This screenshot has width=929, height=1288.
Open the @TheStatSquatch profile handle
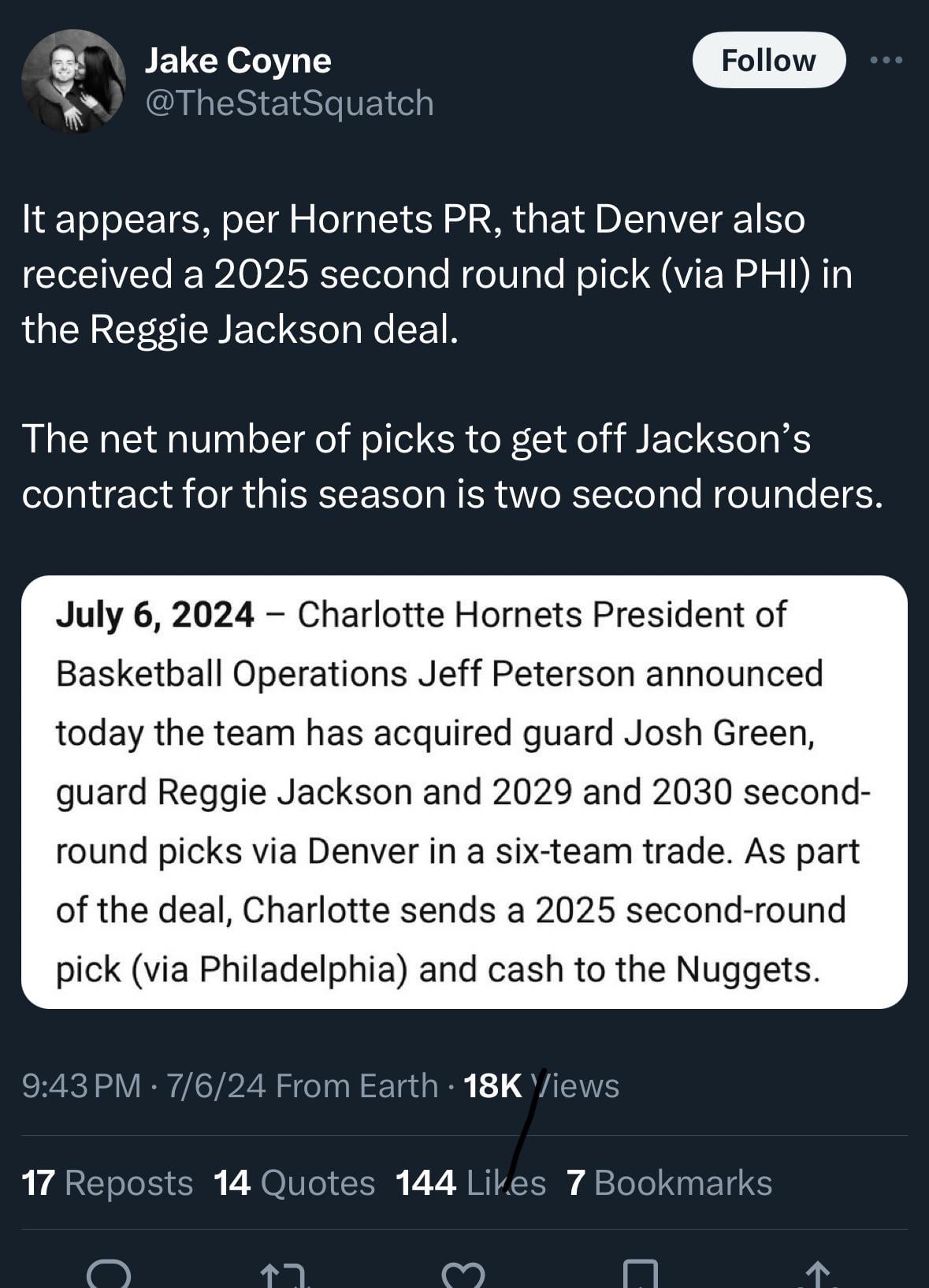[289, 103]
